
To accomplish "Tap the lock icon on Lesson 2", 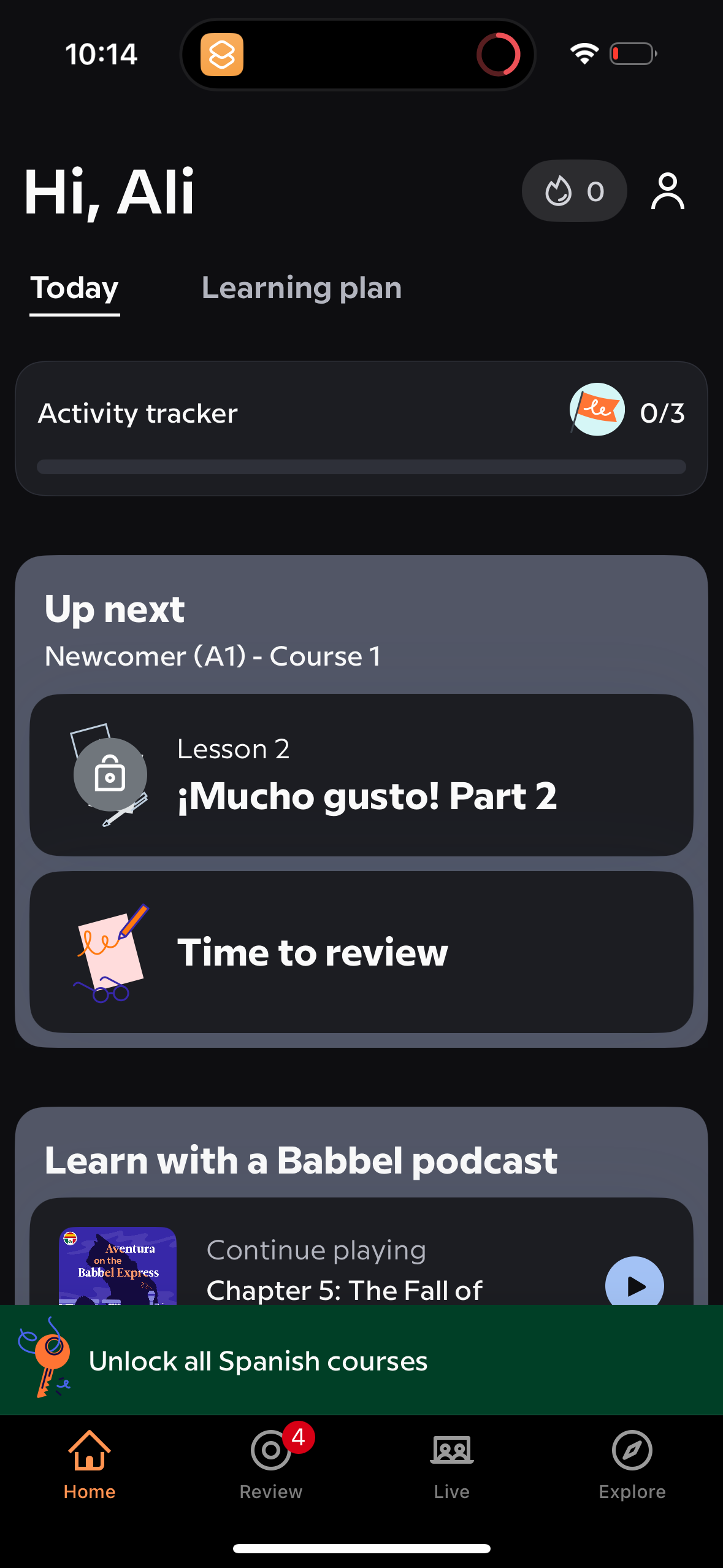I will coord(110,774).
